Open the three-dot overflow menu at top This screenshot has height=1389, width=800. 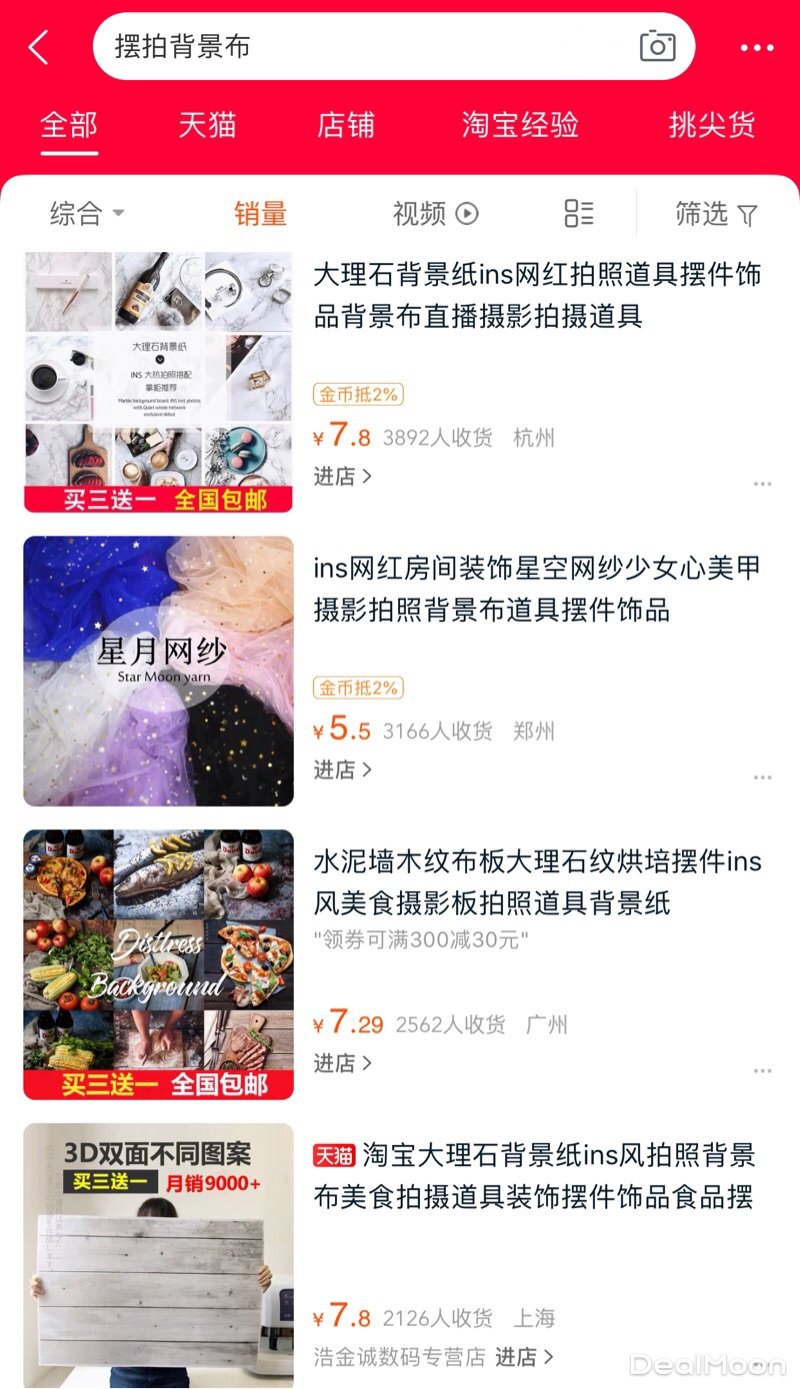click(x=757, y=47)
